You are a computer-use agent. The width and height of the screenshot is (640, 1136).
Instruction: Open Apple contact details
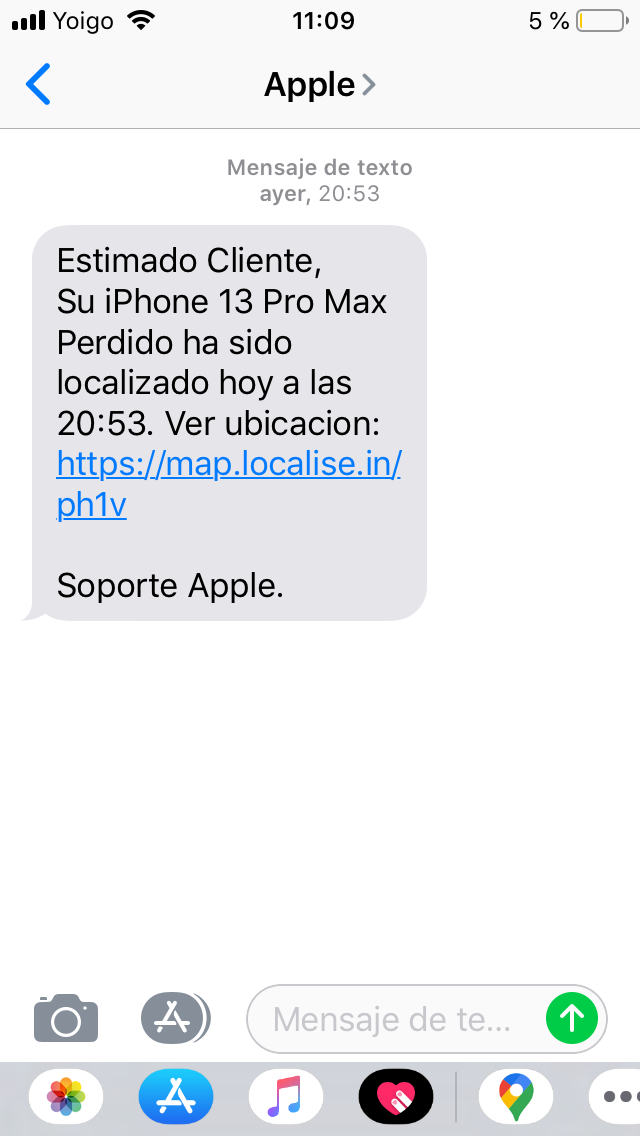318,85
